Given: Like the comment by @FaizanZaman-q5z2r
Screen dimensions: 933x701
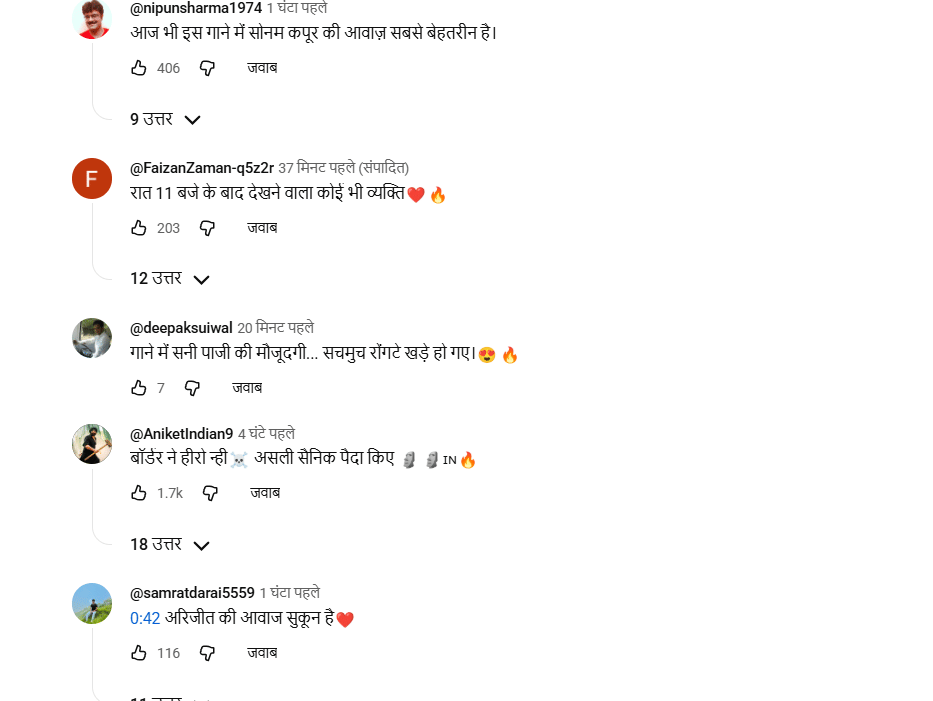Looking at the screenshot, I should 139,228.
